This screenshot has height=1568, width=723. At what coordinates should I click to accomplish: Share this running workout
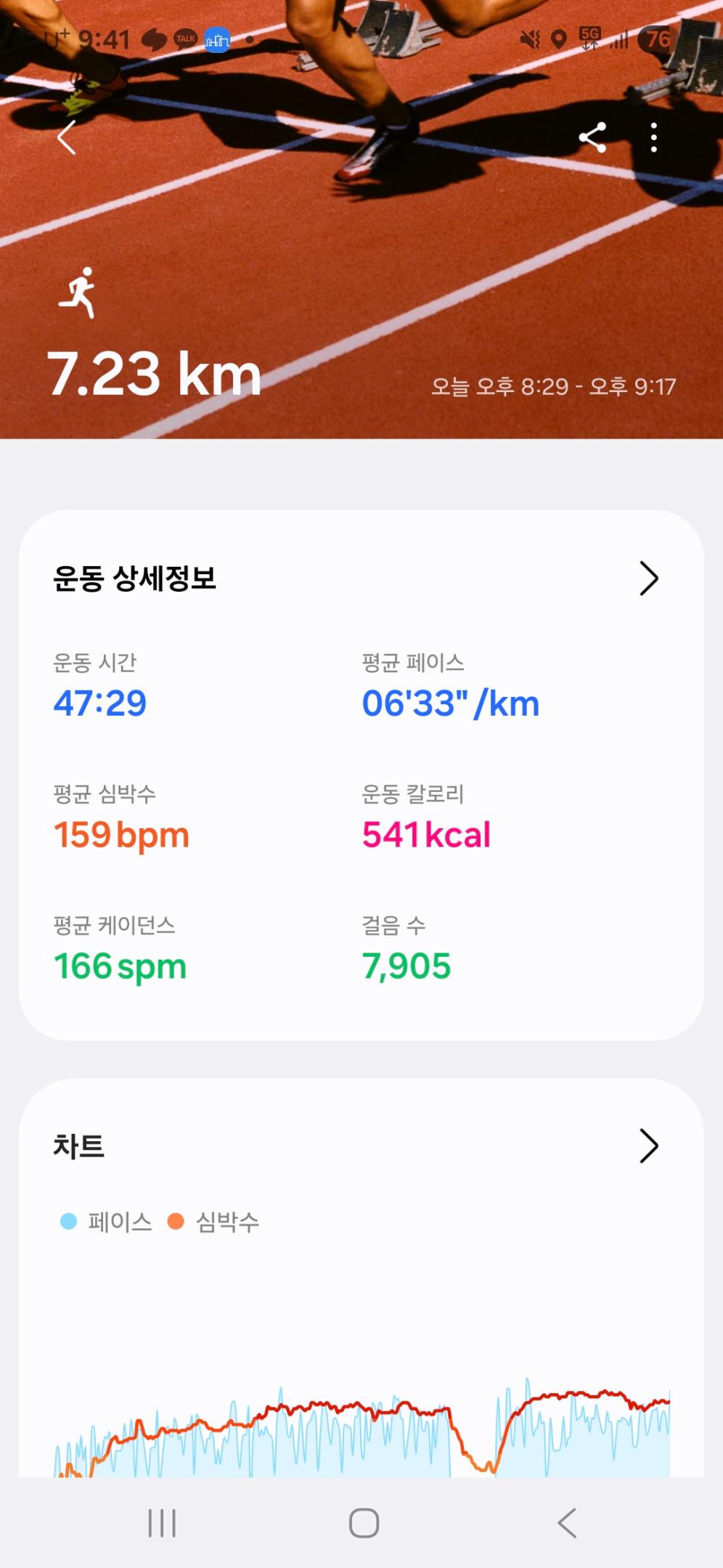point(592,137)
